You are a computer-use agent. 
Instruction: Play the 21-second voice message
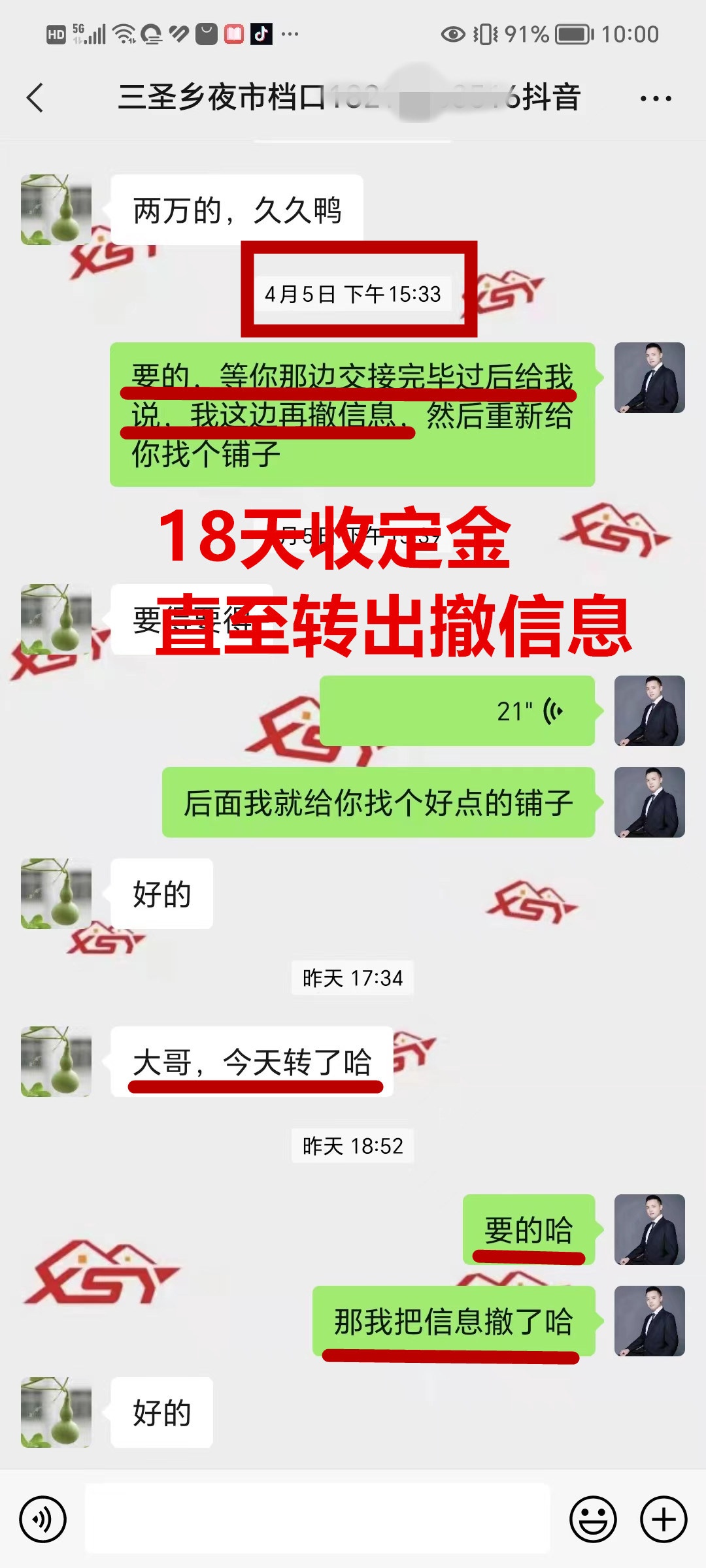[458, 711]
